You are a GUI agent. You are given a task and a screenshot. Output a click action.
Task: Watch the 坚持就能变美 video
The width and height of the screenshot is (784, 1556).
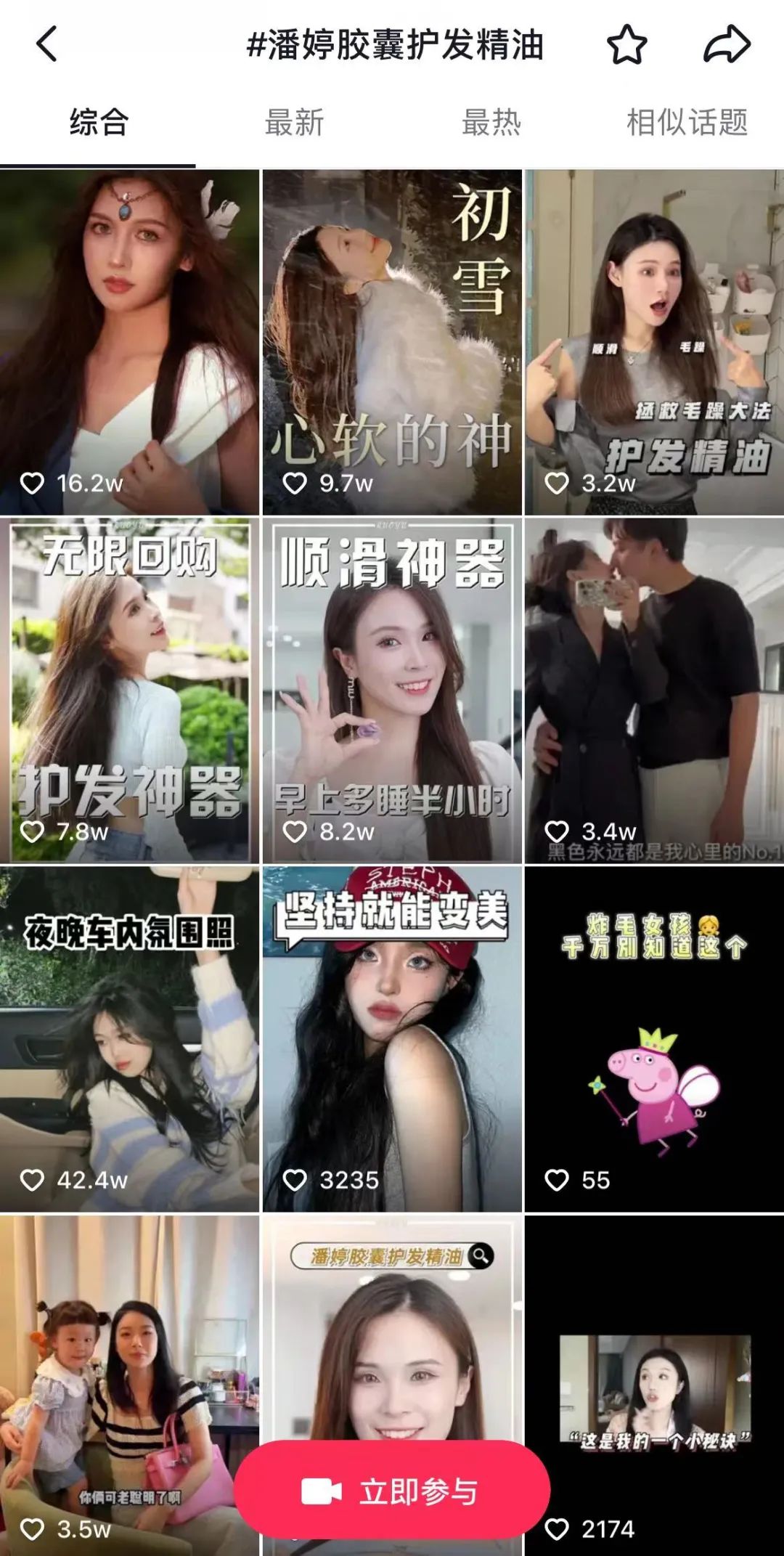coord(392,1038)
